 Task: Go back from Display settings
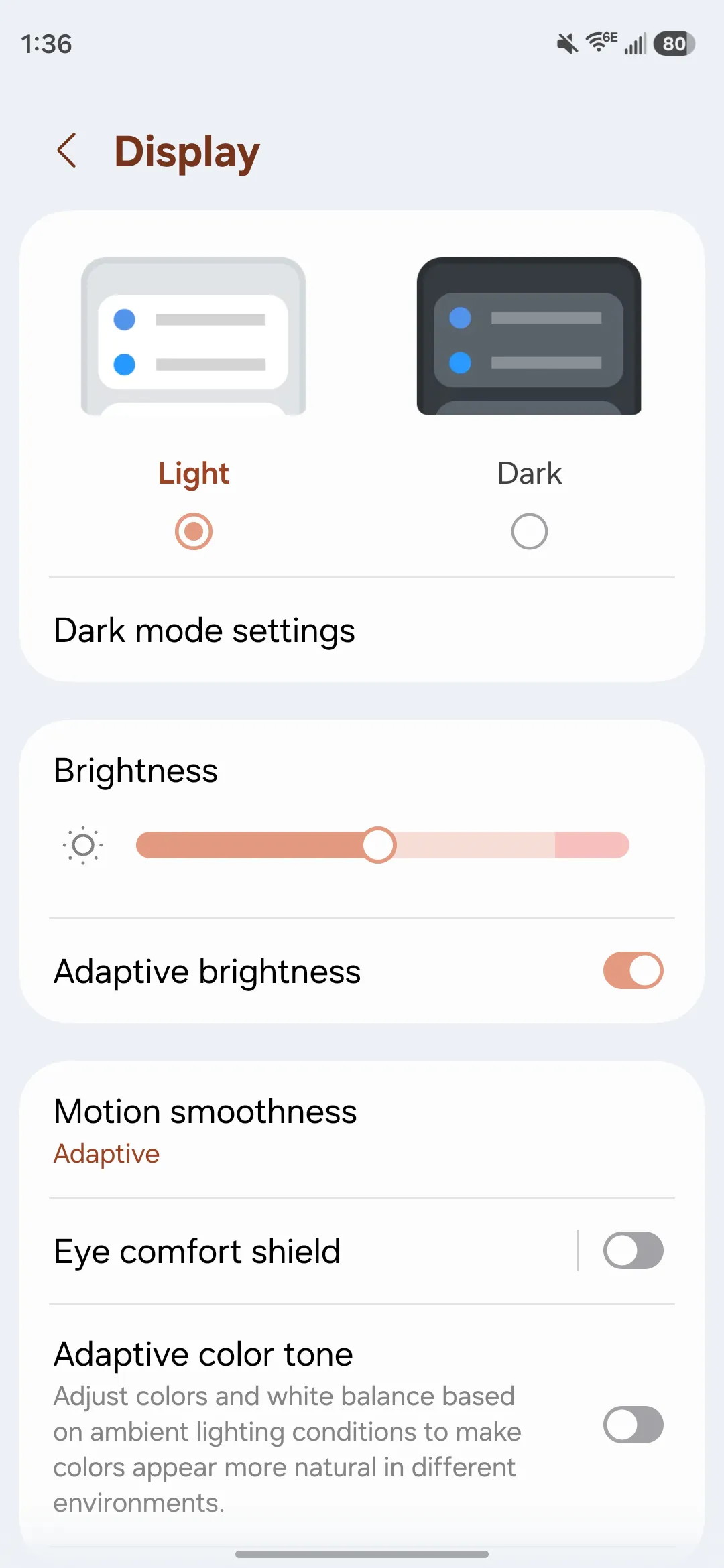67,151
